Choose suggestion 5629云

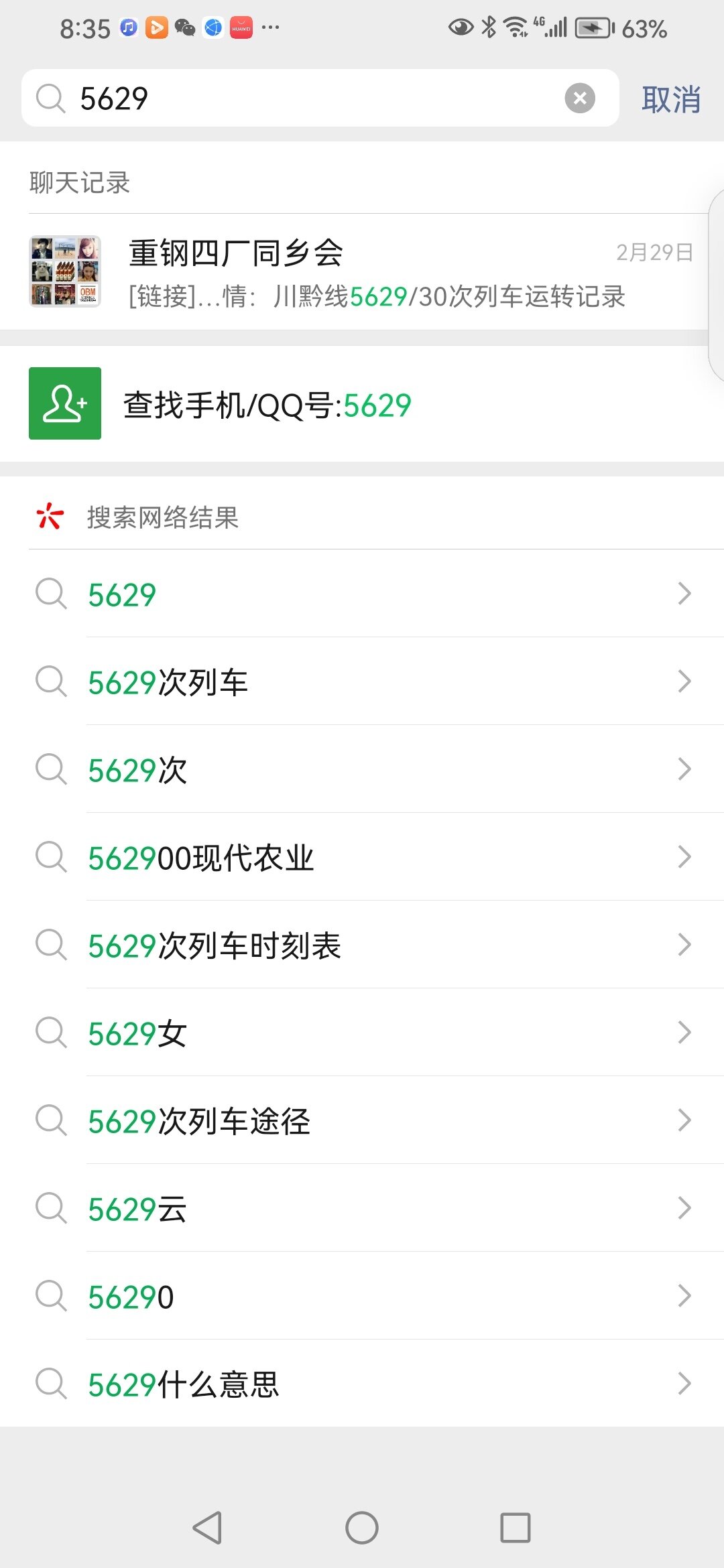(362, 1208)
